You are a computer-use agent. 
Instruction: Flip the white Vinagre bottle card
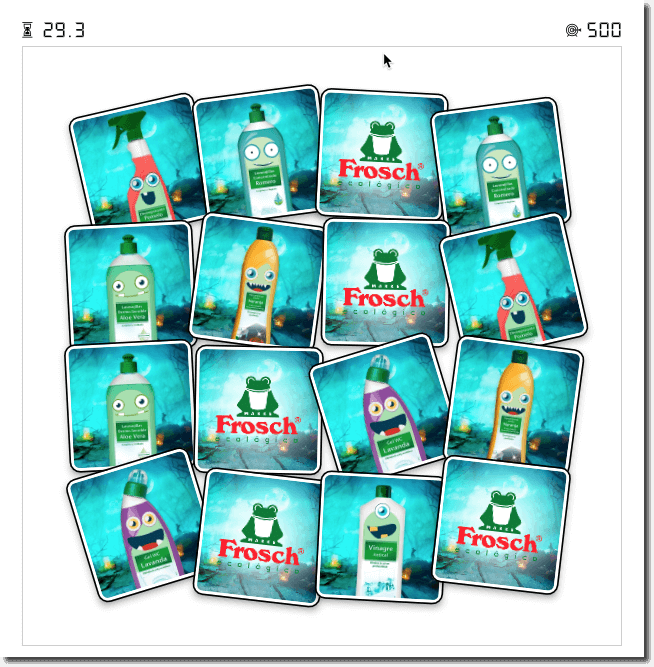click(x=381, y=537)
